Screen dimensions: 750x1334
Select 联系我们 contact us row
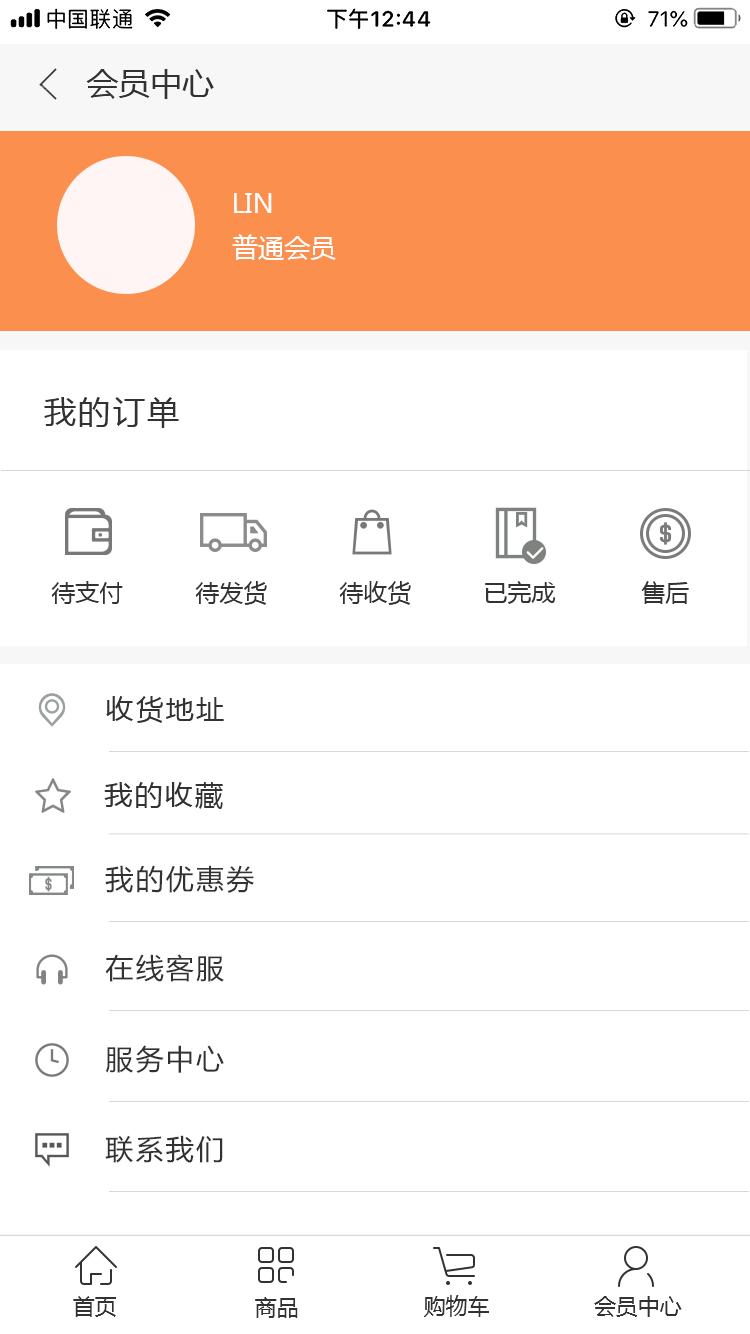point(375,1148)
